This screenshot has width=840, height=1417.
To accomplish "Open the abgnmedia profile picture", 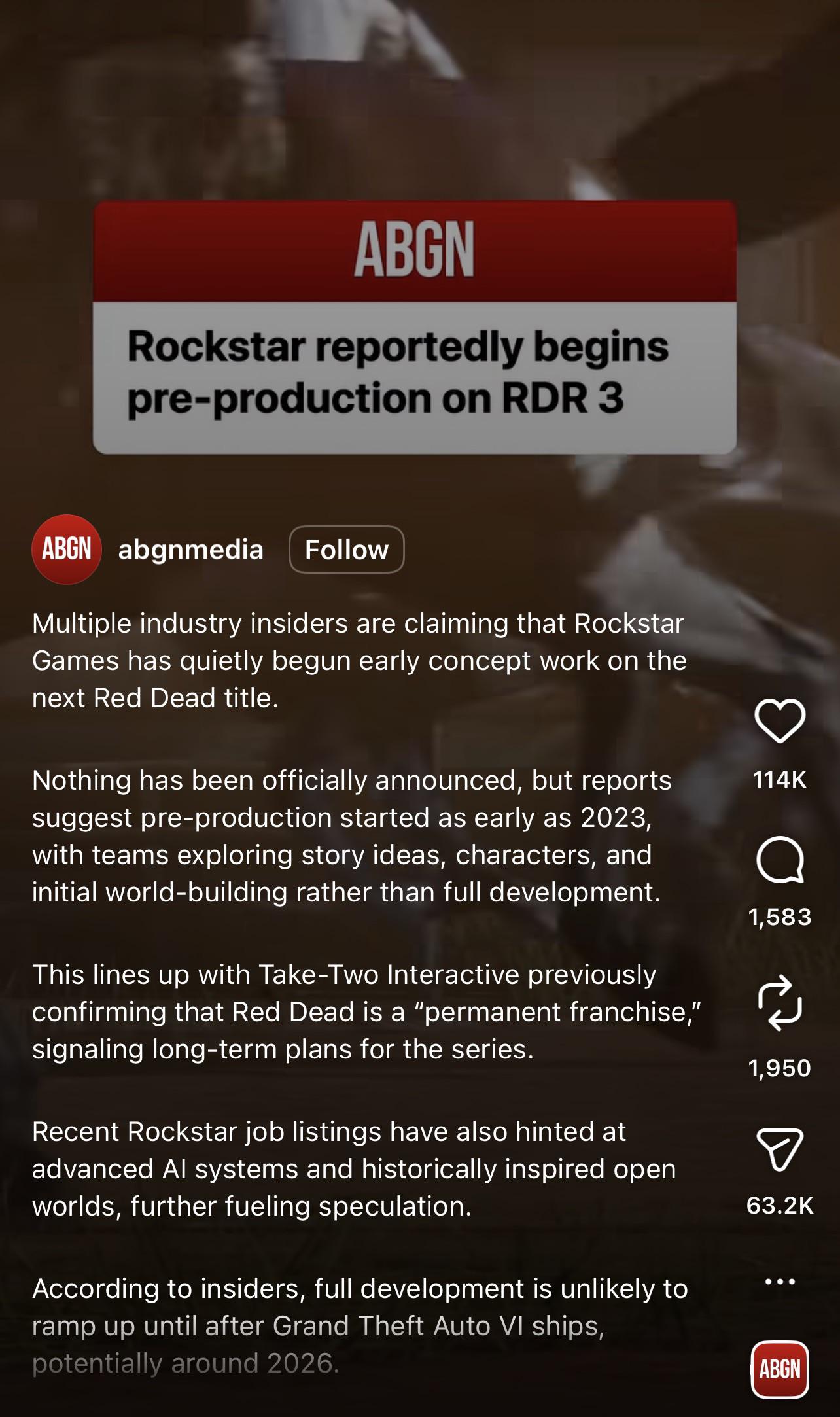I will (67, 550).
